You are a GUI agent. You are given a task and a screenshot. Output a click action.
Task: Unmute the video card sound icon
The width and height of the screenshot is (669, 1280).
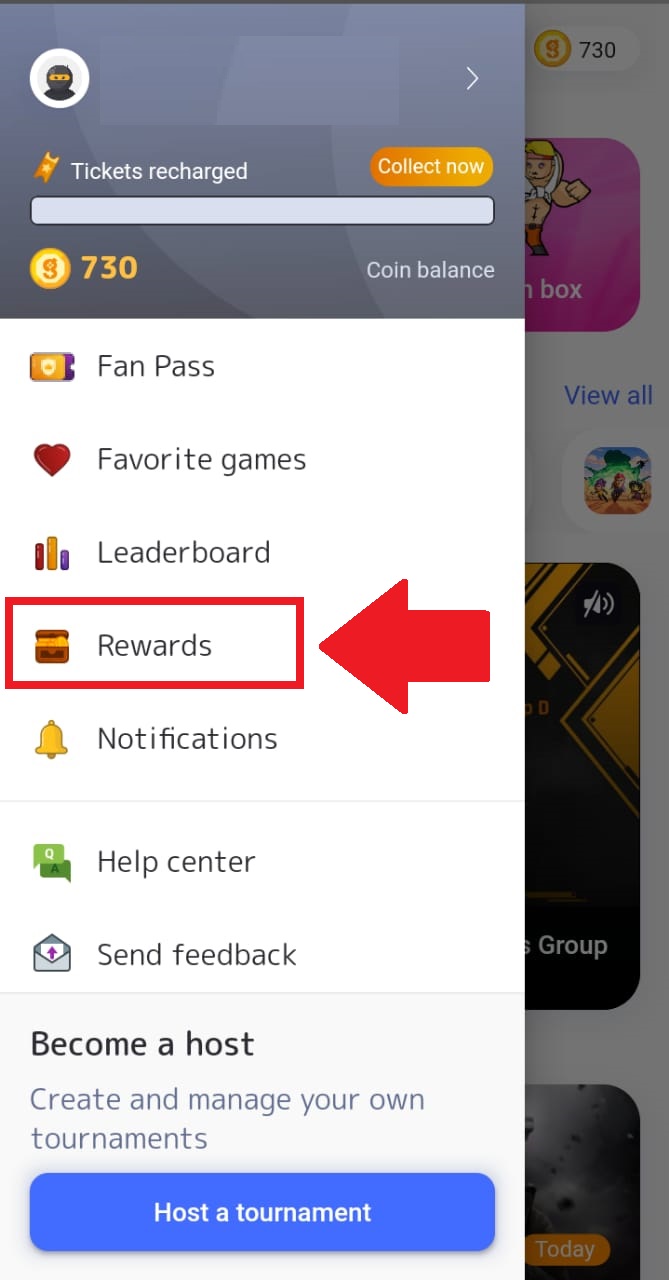coord(599,602)
